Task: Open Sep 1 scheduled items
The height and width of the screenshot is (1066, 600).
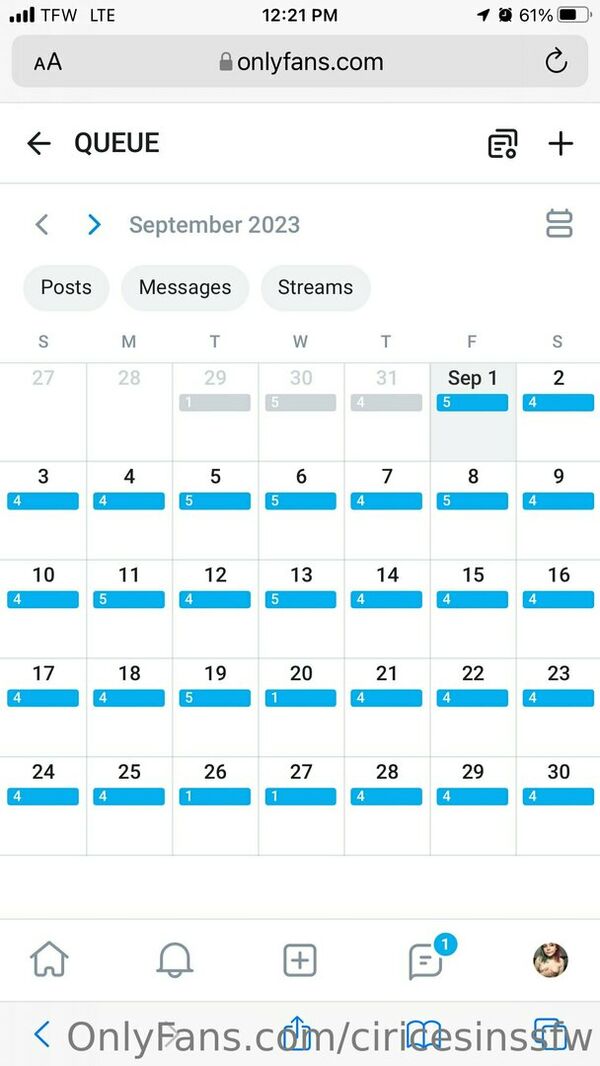Action: click(473, 411)
